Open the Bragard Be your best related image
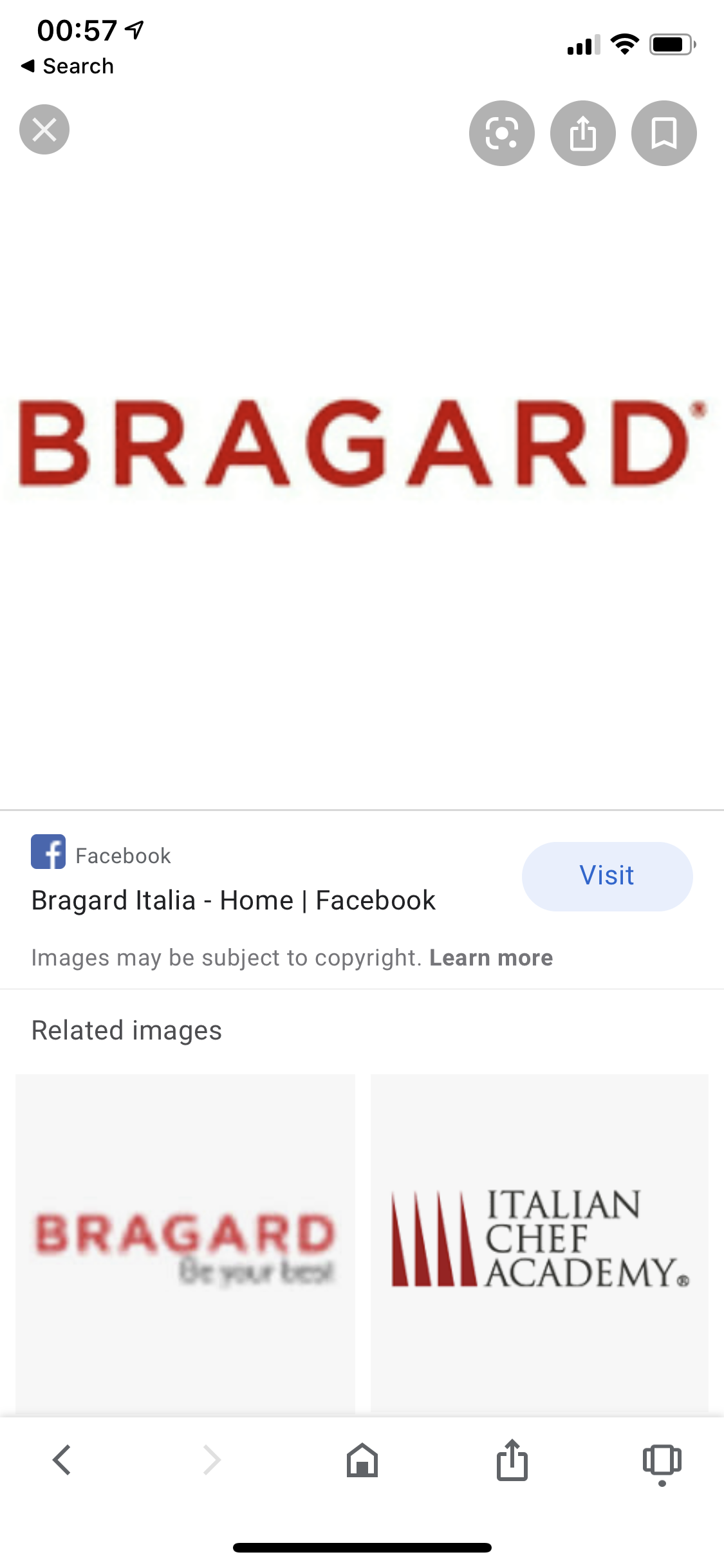This screenshot has height=1568, width=724. point(185,1244)
